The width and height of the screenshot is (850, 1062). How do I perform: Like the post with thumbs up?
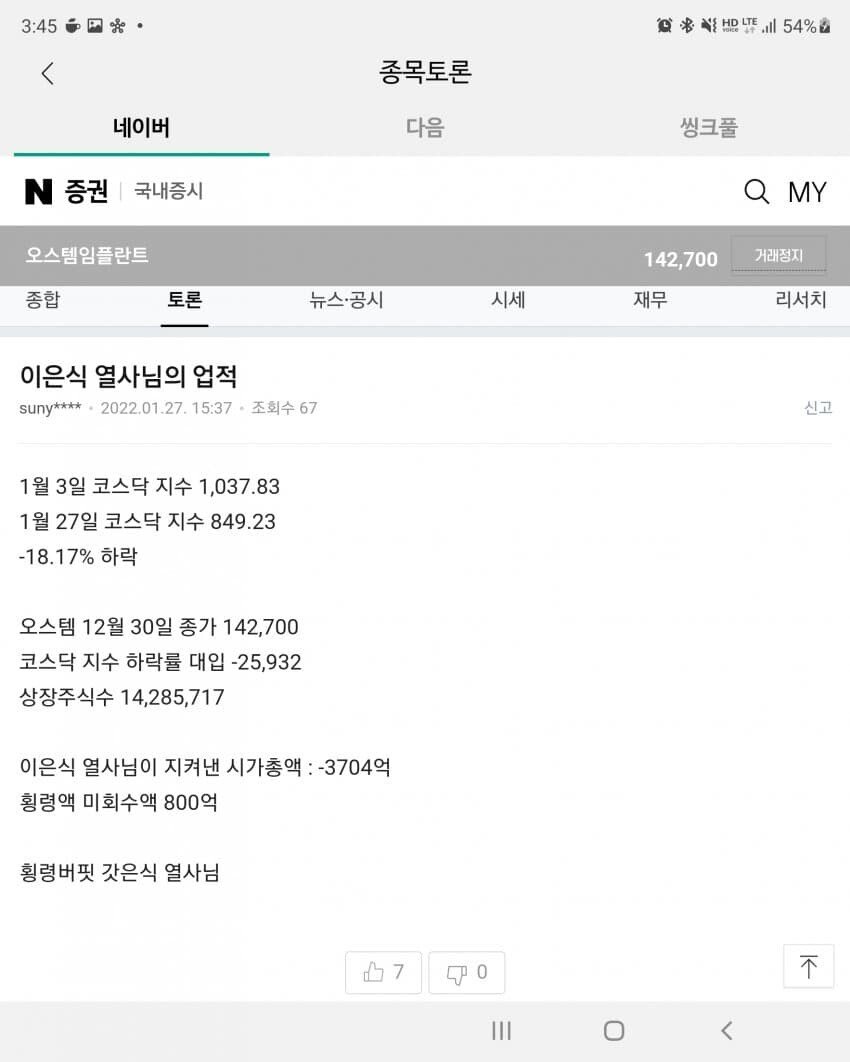[x=384, y=972]
